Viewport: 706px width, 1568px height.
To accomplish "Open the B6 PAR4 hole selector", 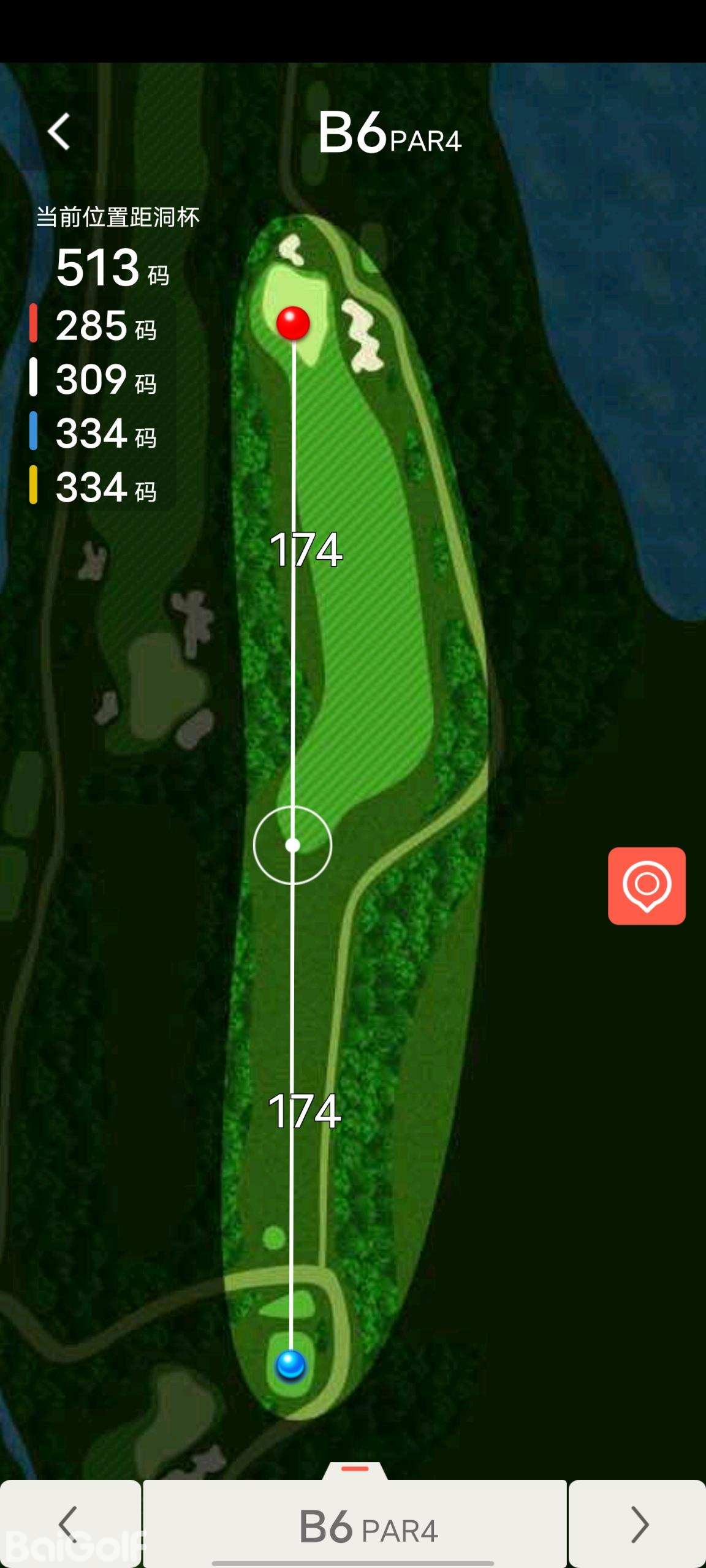I will point(355,1526).
